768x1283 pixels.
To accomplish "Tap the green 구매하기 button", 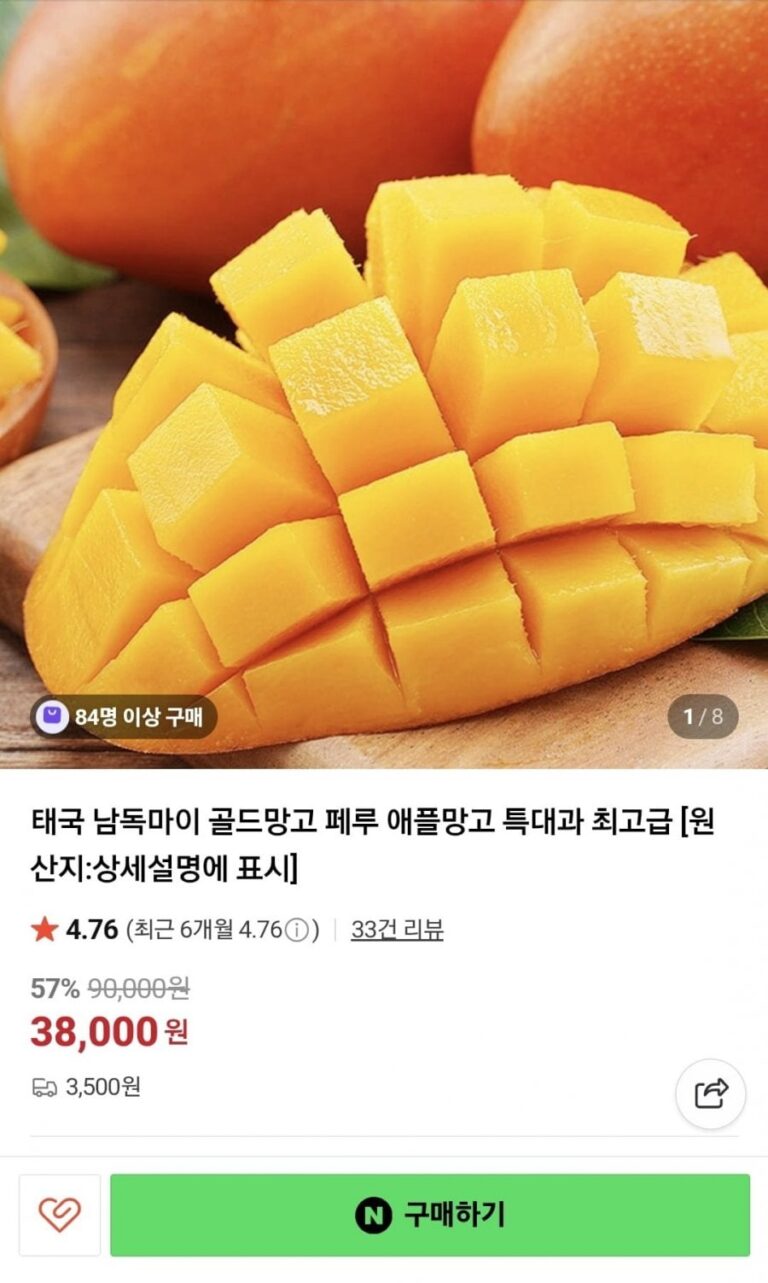I will coord(430,1215).
